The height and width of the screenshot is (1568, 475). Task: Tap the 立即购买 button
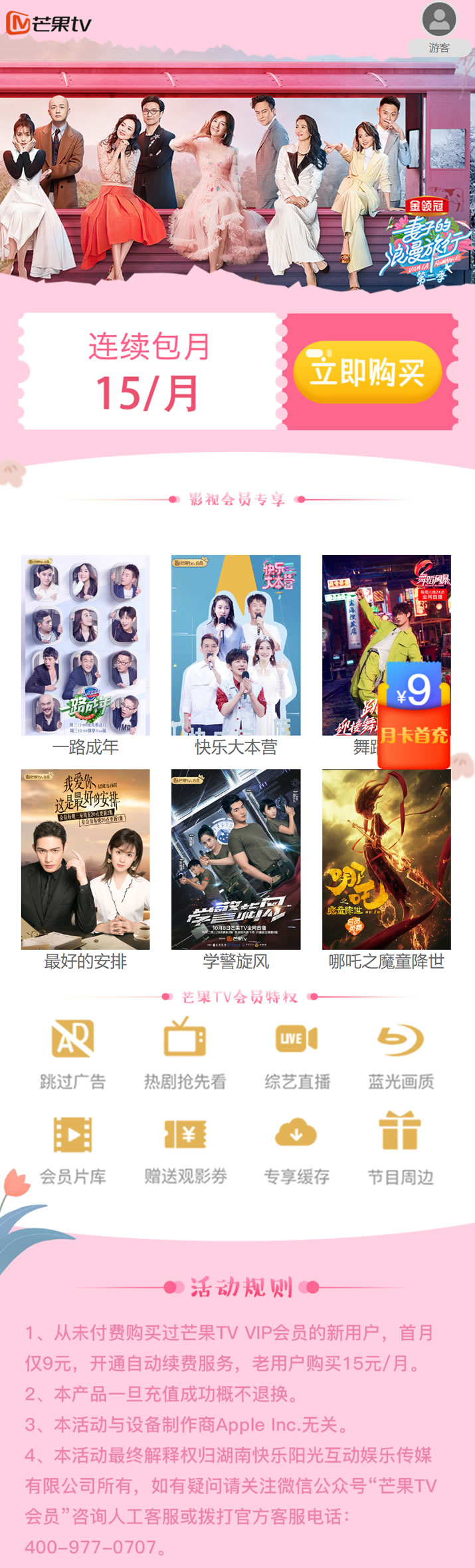(367, 372)
